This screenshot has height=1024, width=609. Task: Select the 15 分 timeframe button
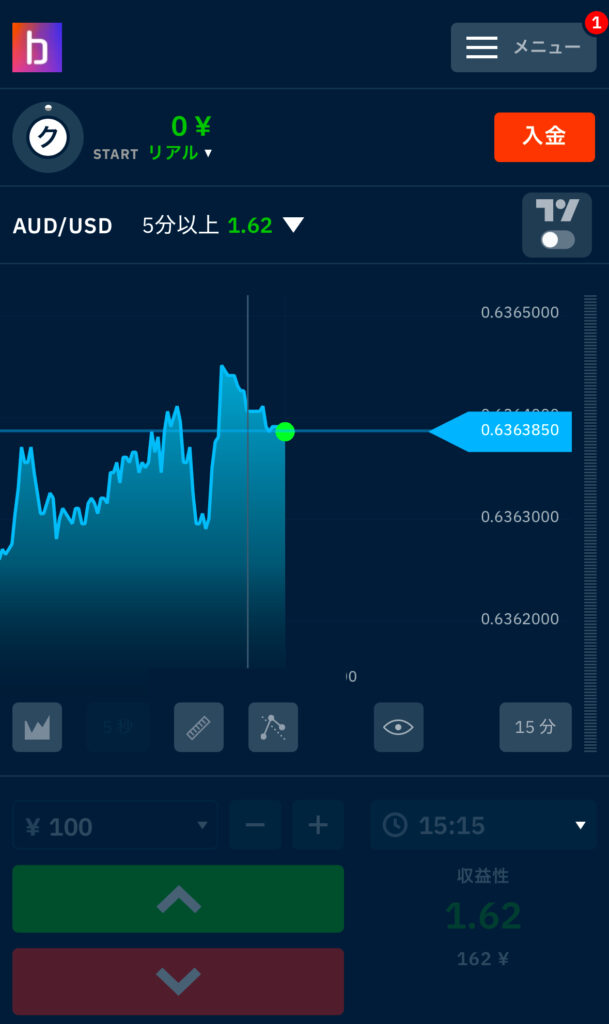[x=535, y=727]
